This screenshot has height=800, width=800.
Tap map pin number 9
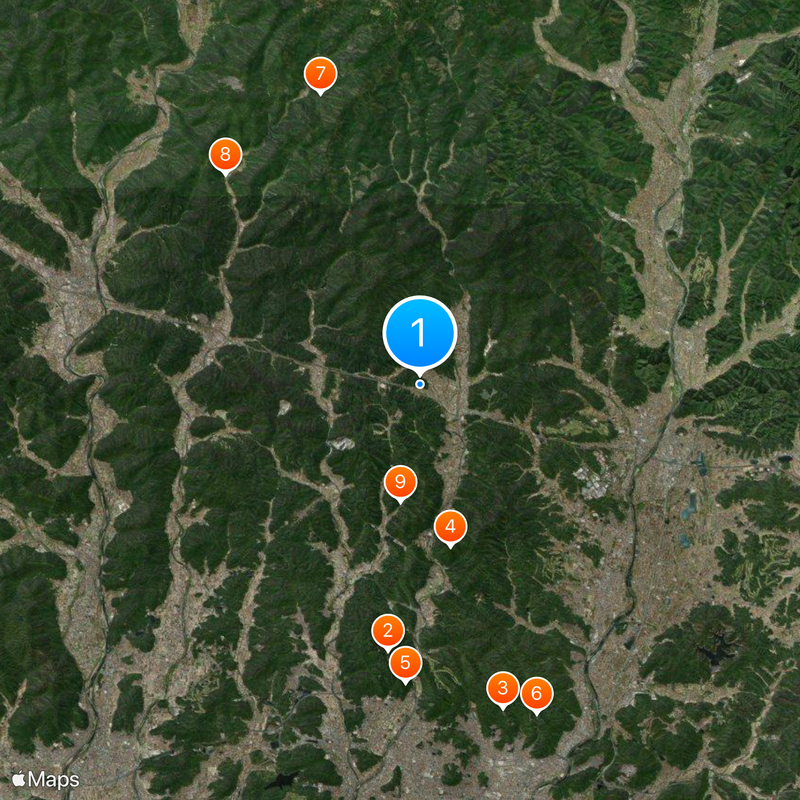pos(400,483)
